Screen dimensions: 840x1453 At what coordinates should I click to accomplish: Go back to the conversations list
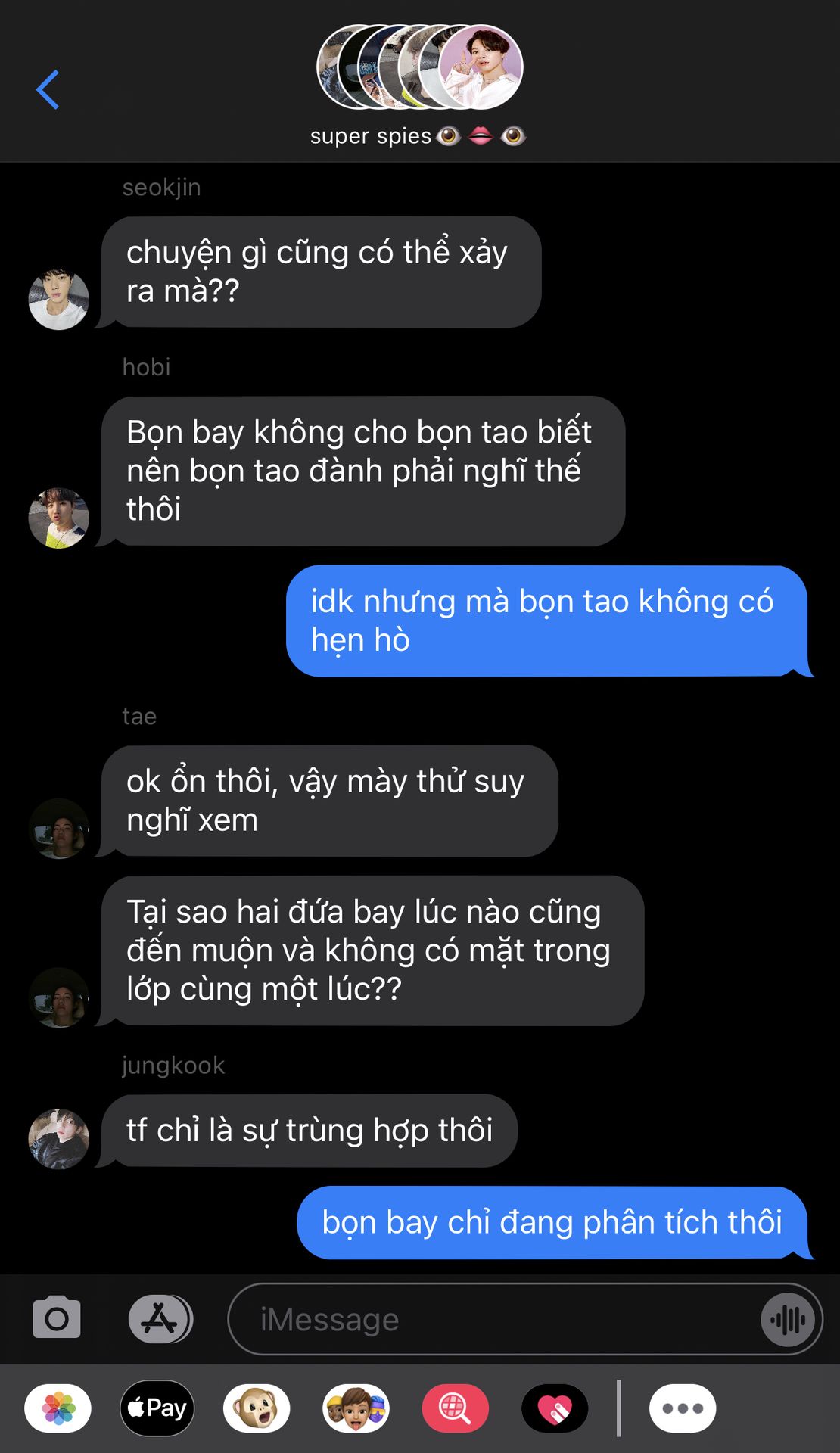pos(48,89)
